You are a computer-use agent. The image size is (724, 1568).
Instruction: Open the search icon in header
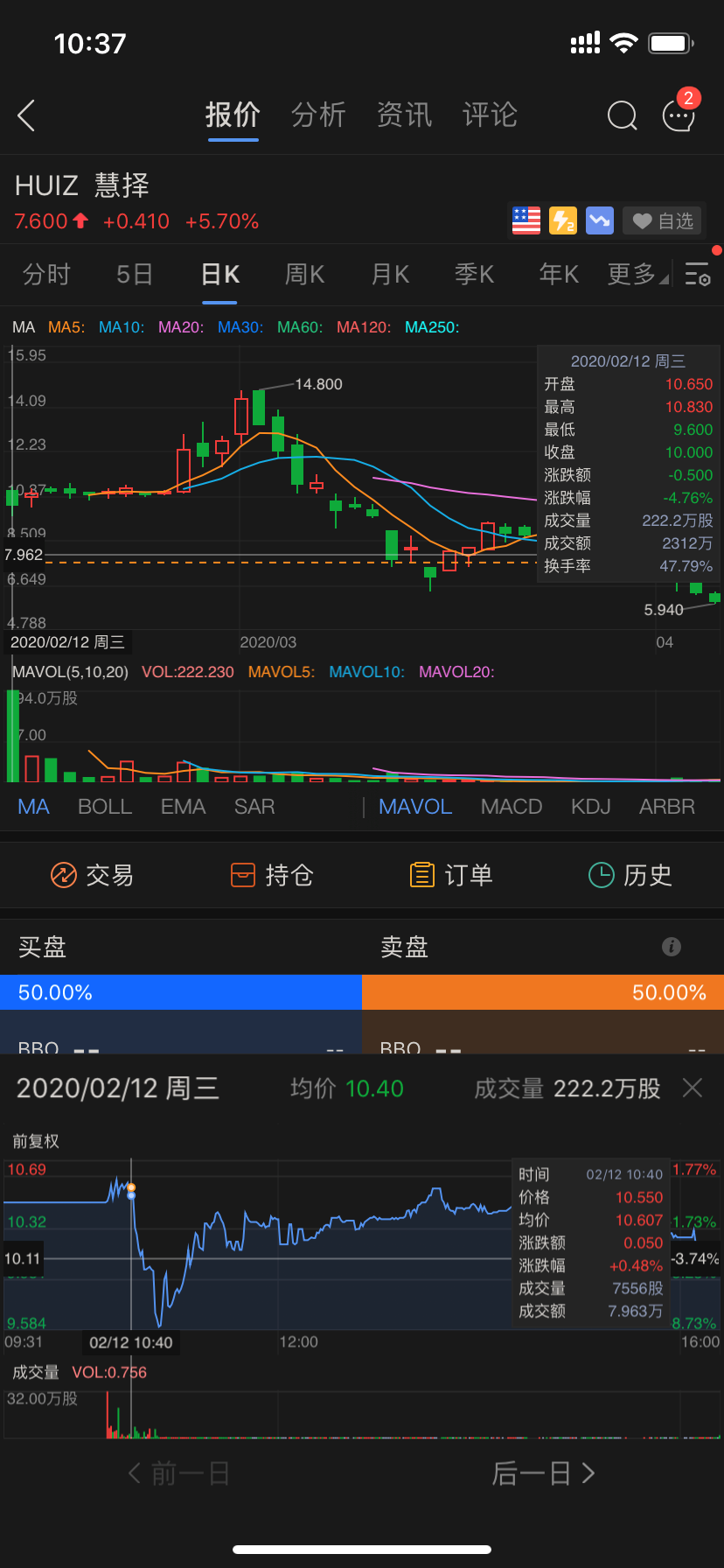(x=622, y=115)
